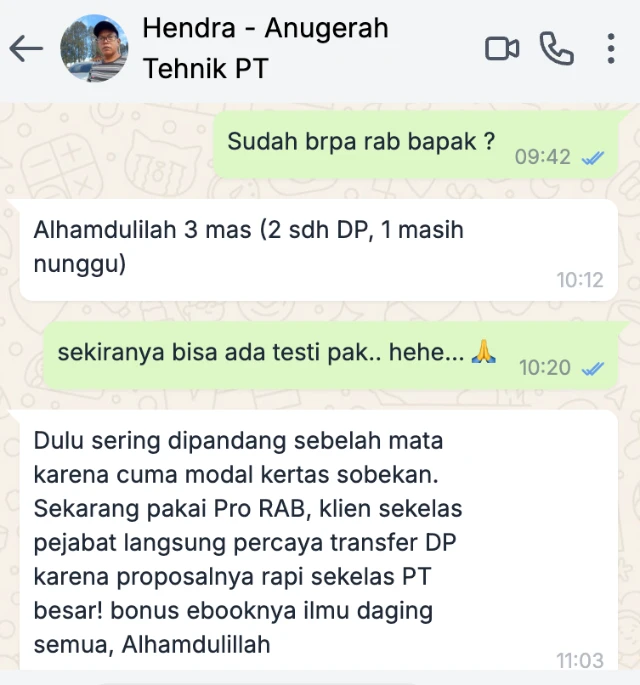
Task: Open contact info for Hendra - Anugerah Tehnik PT
Action: point(265,48)
